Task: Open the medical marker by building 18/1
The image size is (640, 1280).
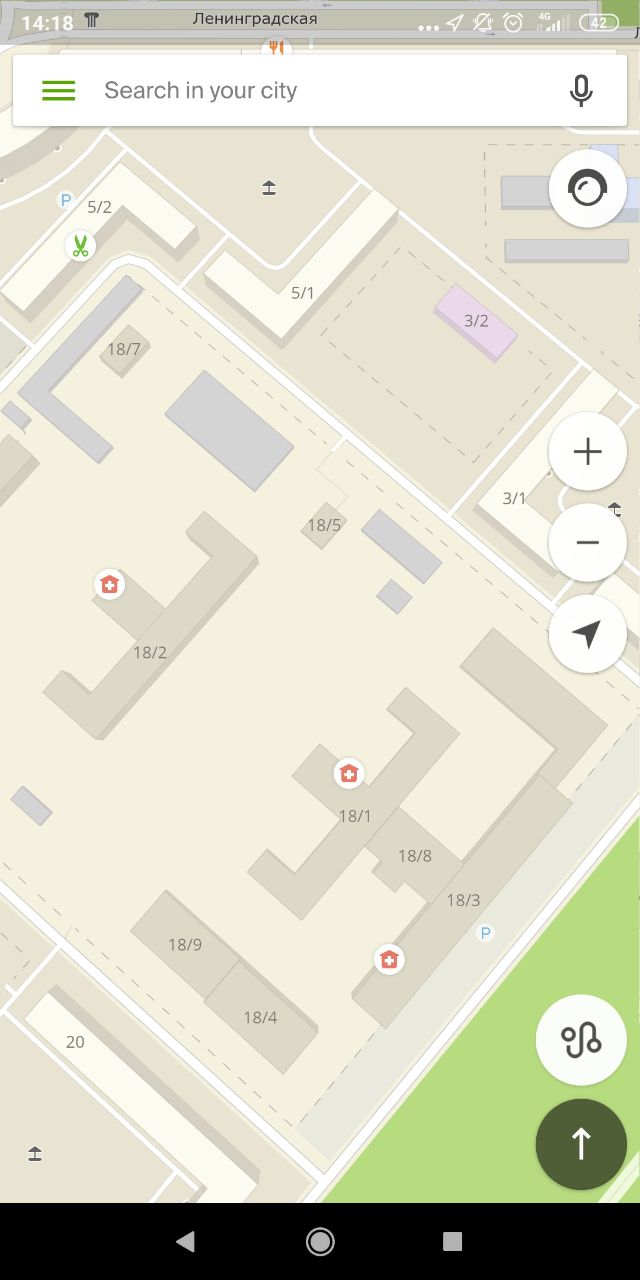Action: (x=348, y=773)
